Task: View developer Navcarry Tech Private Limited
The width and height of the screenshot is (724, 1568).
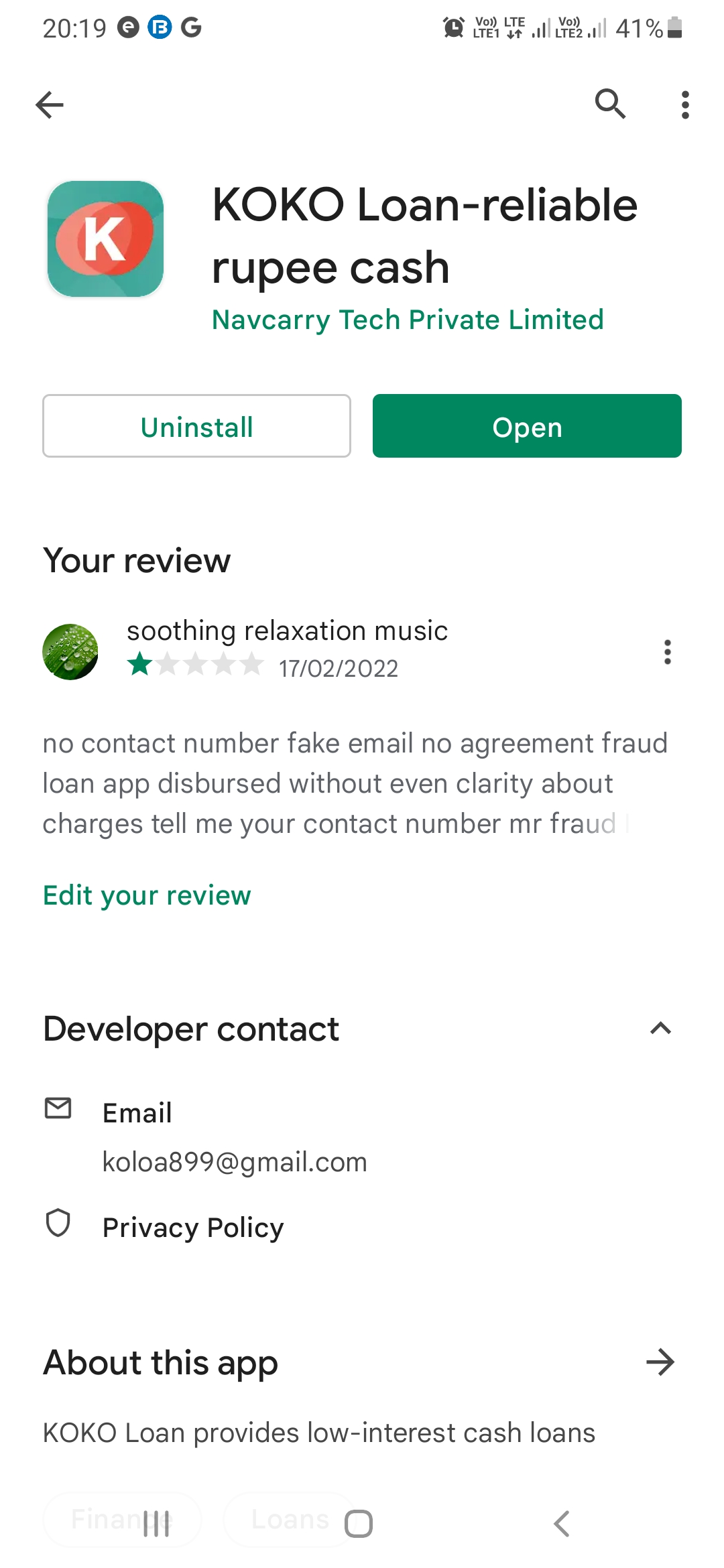Action: pyautogui.click(x=408, y=320)
